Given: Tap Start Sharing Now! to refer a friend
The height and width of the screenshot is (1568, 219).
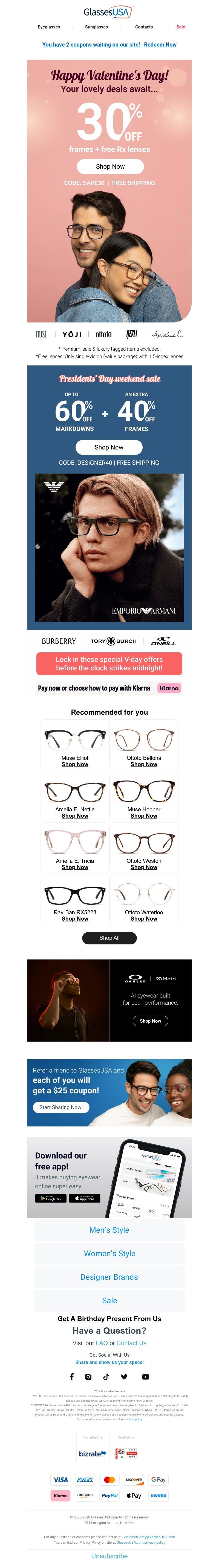Looking at the screenshot, I should point(61,1107).
